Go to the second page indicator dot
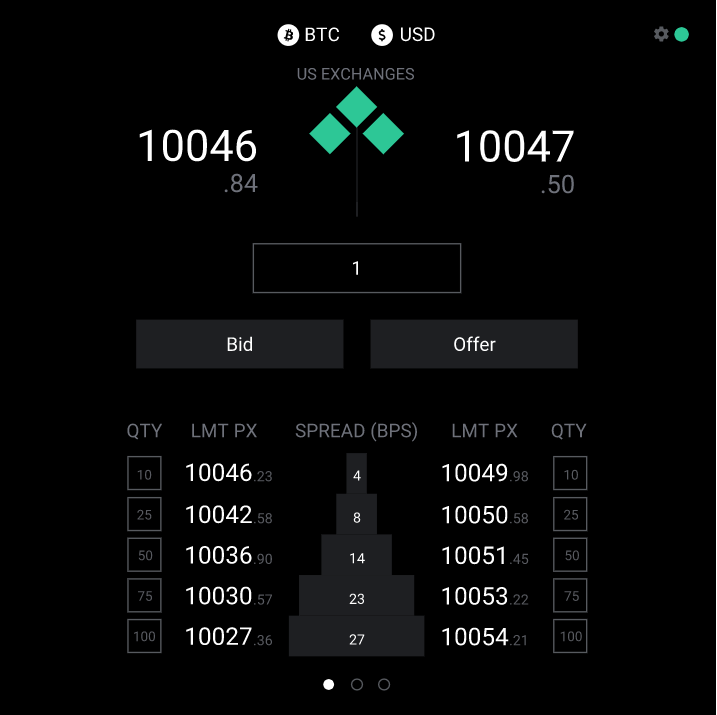Viewport: 717px width, 715px height. pyautogui.click(x=357, y=685)
